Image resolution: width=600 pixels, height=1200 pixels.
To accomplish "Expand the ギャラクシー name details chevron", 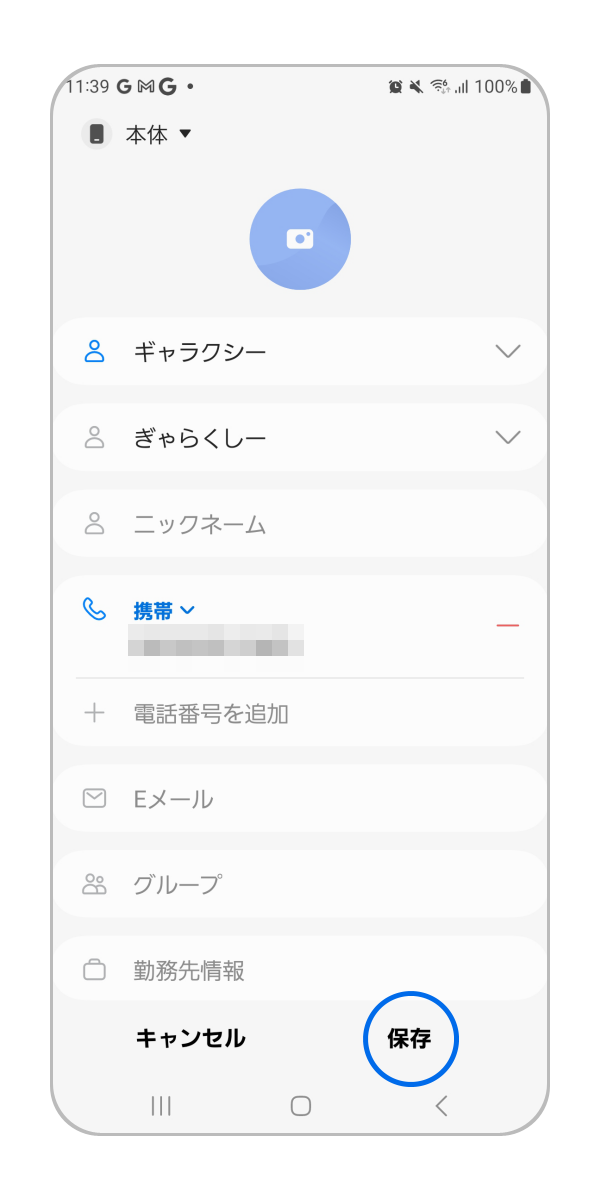I will tap(508, 352).
